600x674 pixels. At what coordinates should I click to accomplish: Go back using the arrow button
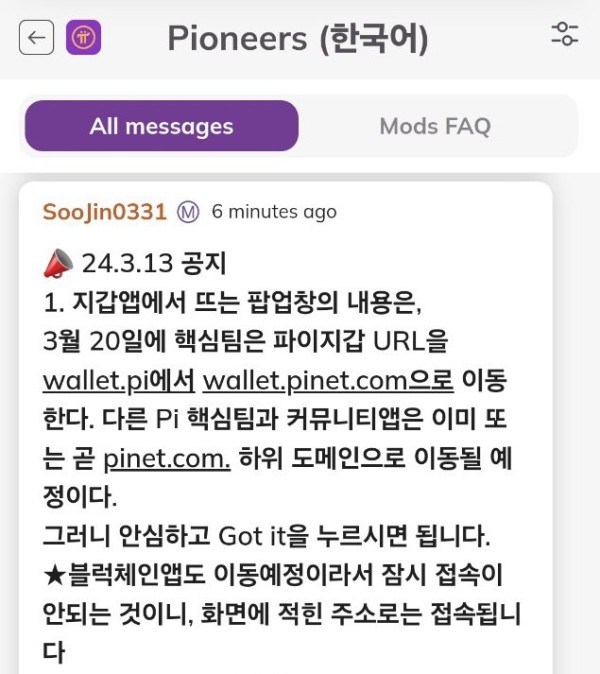coord(36,39)
